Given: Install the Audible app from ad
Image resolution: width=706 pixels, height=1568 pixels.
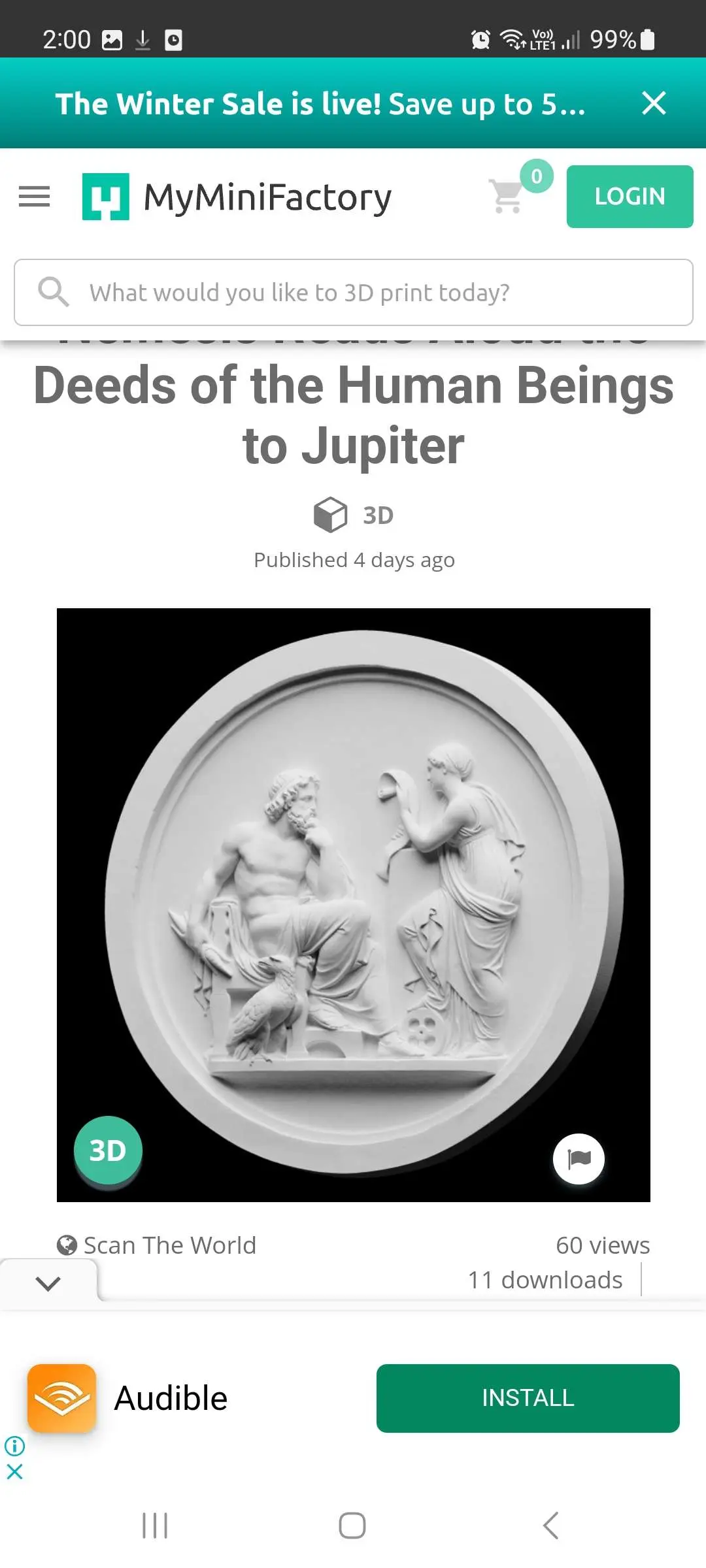Looking at the screenshot, I should [x=528, y=1398].
